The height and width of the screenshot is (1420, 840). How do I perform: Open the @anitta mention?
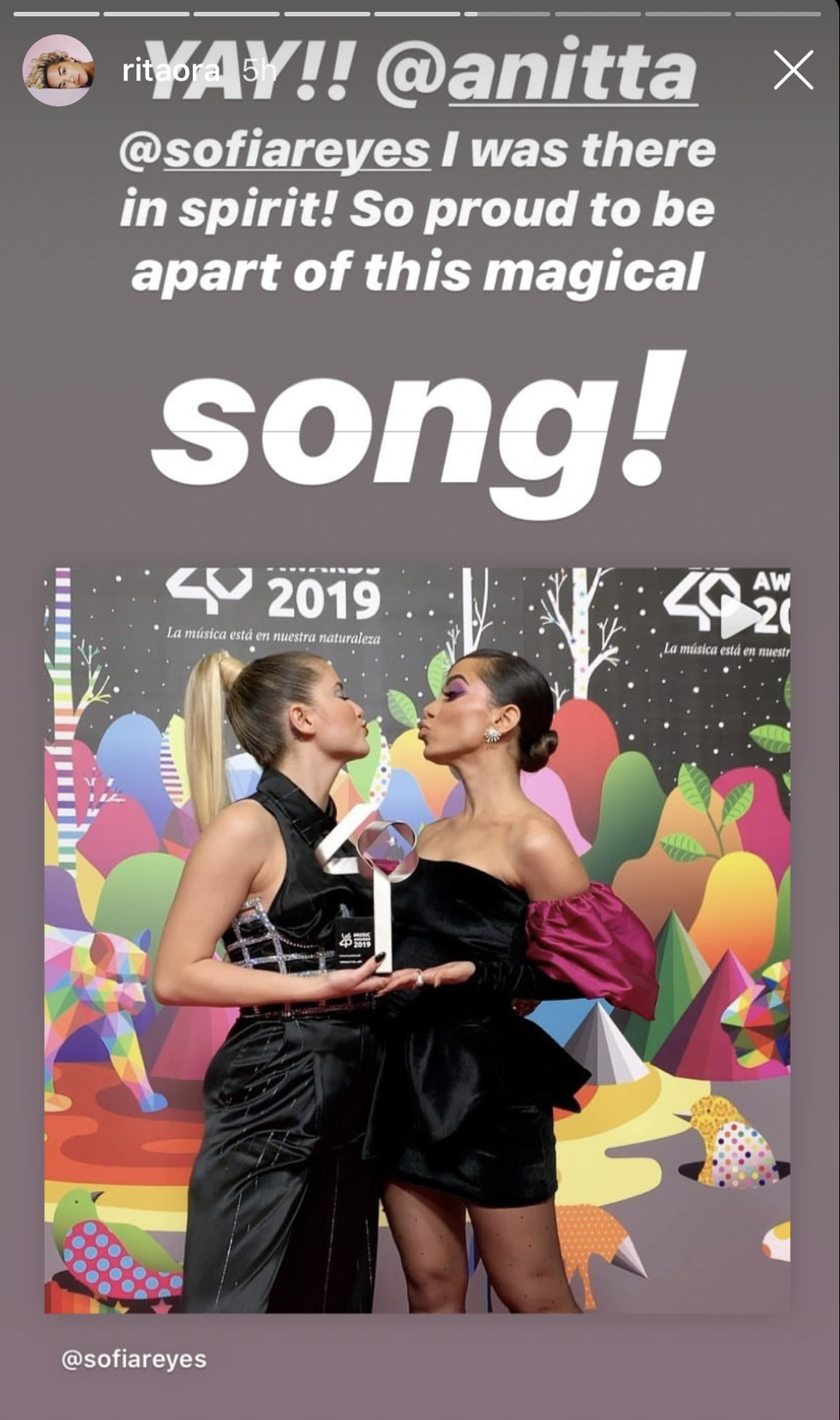coord(538,74)
